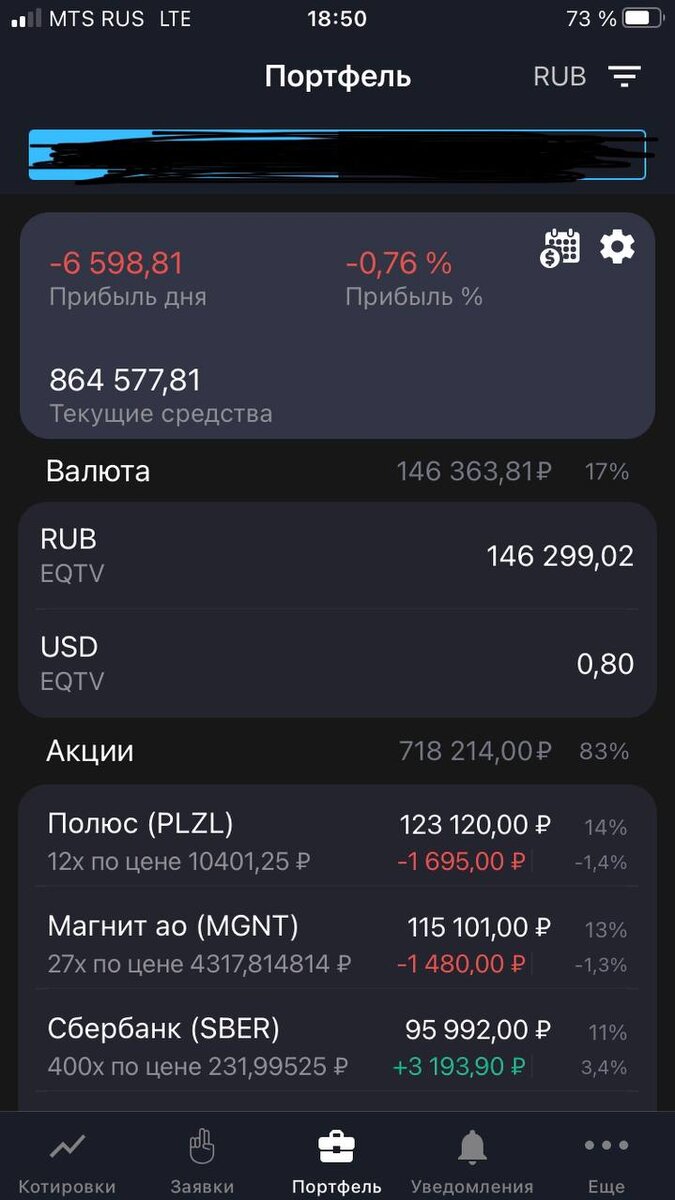Show the Еще menu tab
This screenshot has height=1200, width=675.
(606, 1162)
